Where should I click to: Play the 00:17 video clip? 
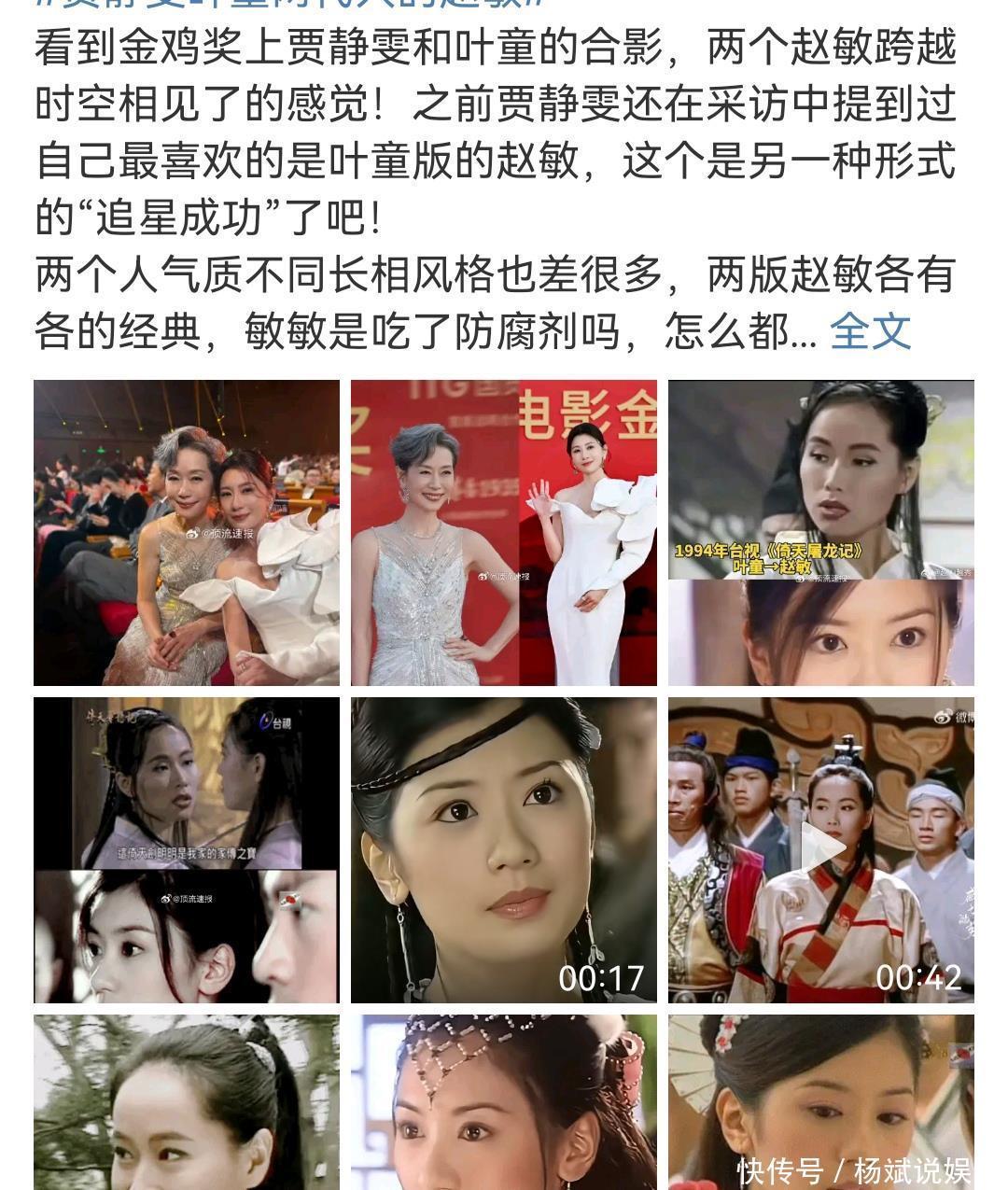coord(504,850)
